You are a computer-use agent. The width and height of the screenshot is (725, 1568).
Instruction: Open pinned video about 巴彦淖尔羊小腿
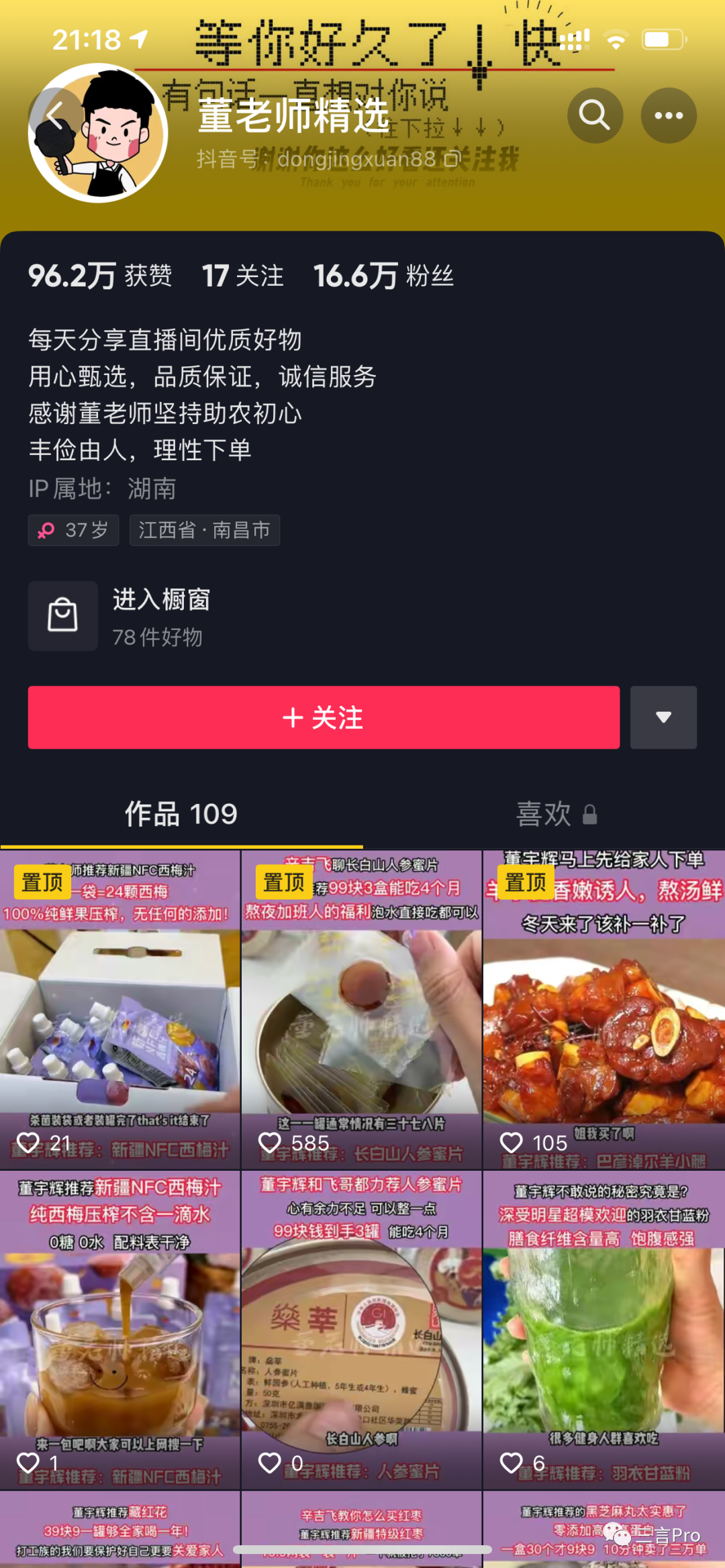pyautogui.click(x=603, y=1010)
